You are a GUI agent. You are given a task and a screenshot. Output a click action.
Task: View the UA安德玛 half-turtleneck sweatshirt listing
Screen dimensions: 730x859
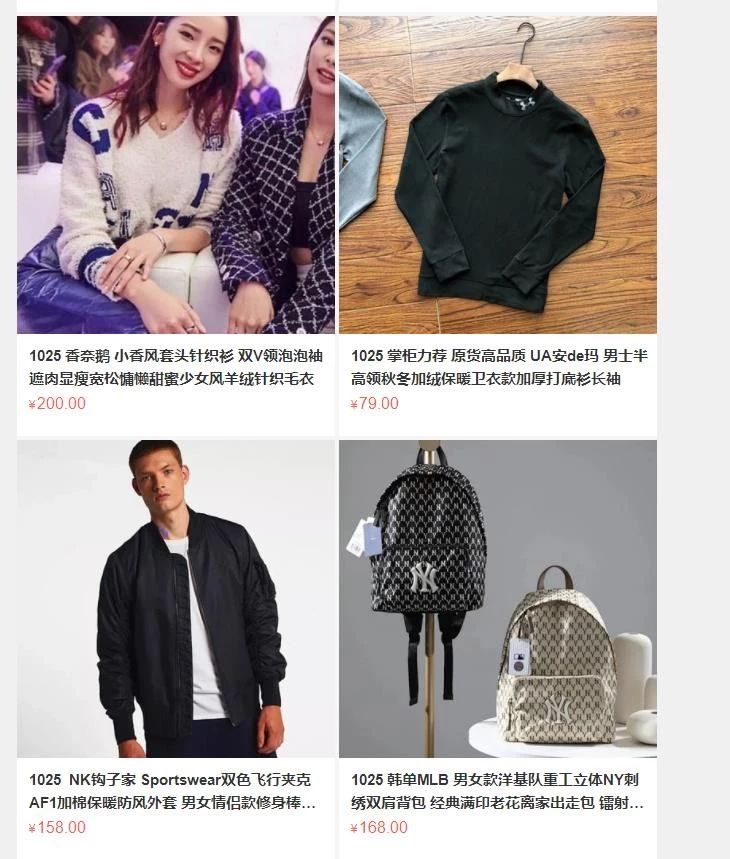click(497, 175)
